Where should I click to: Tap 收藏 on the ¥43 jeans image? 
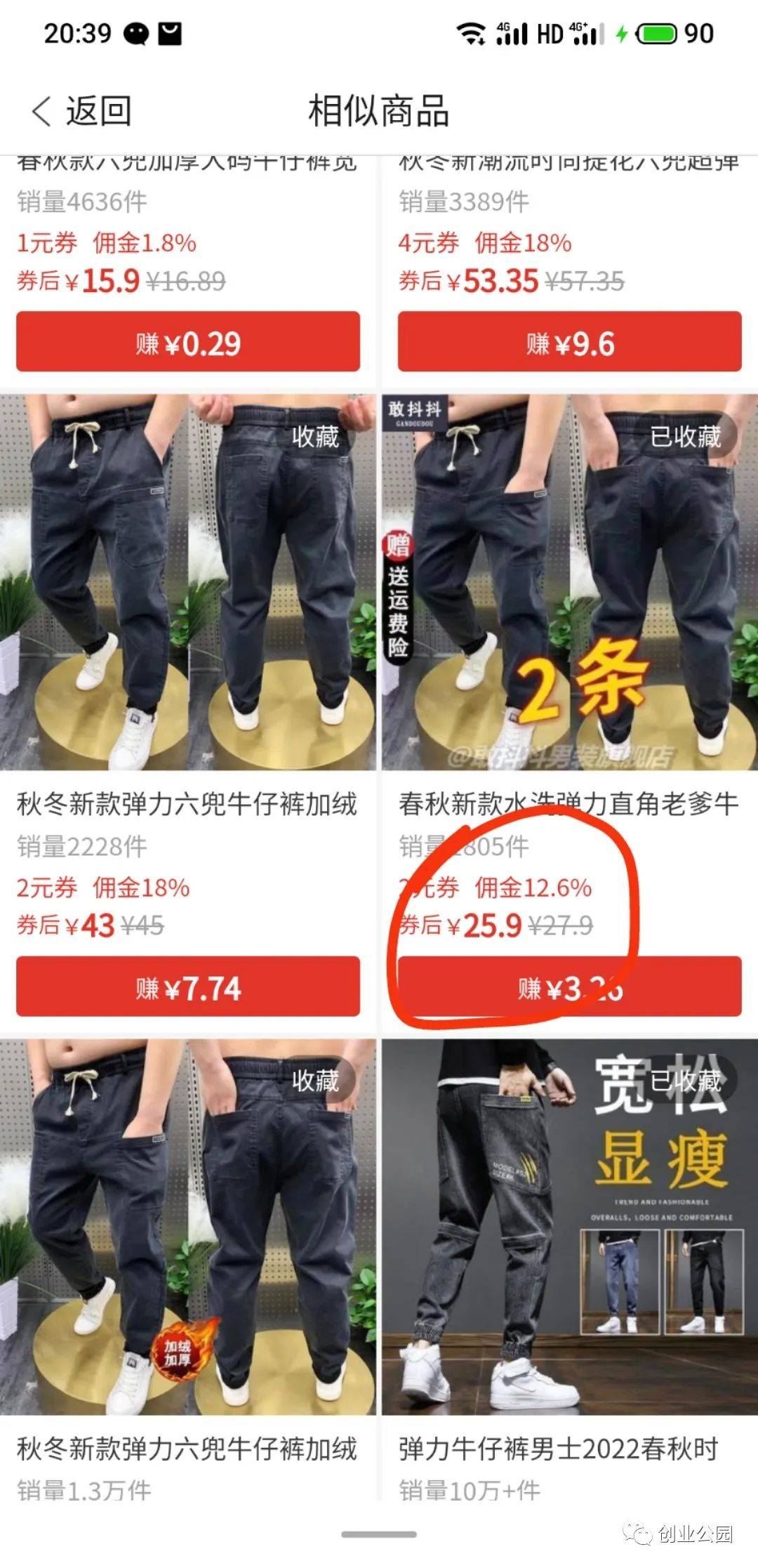[x=315, y=437]
